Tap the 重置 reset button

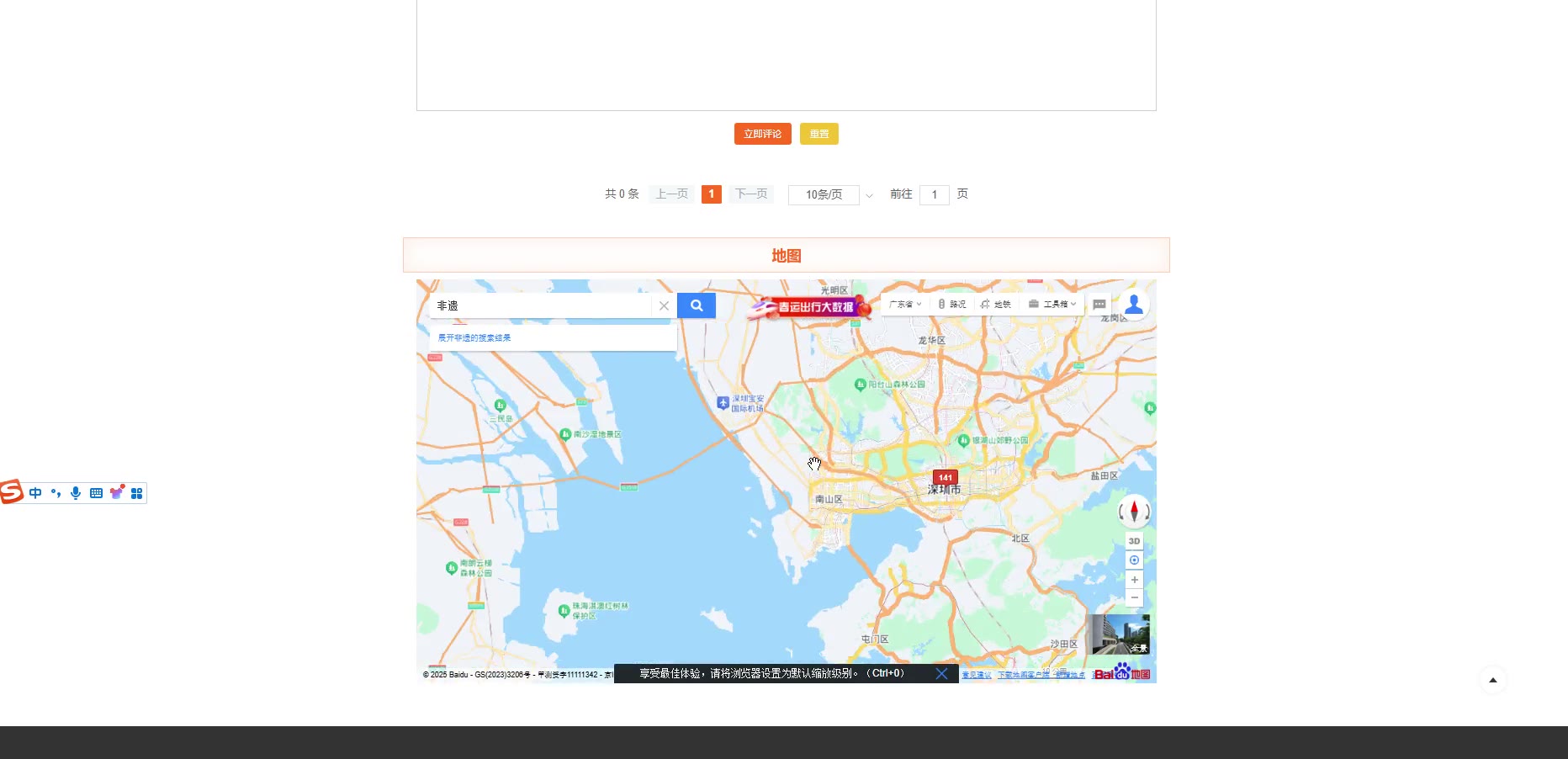(x=818, y=134)
